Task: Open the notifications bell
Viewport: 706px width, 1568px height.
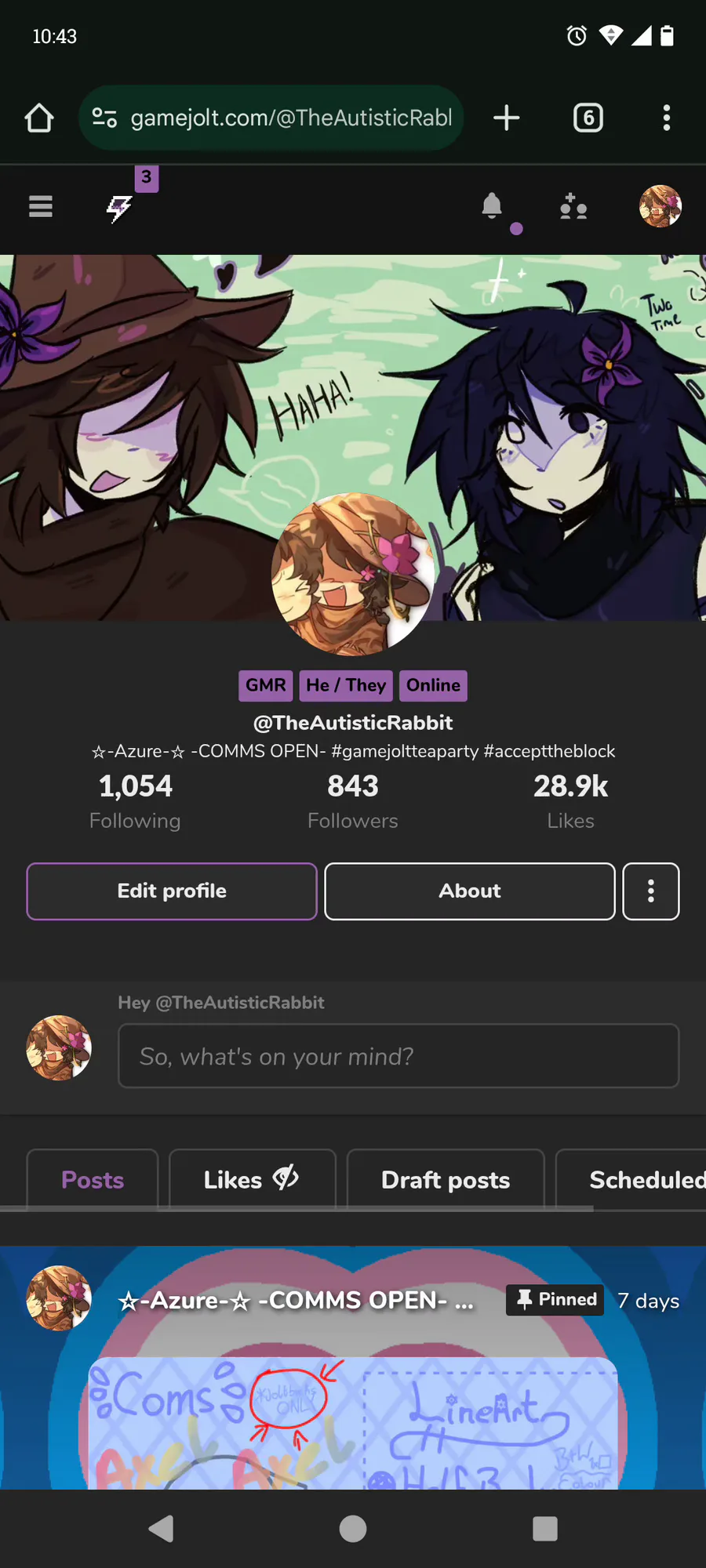Action: 492,206
